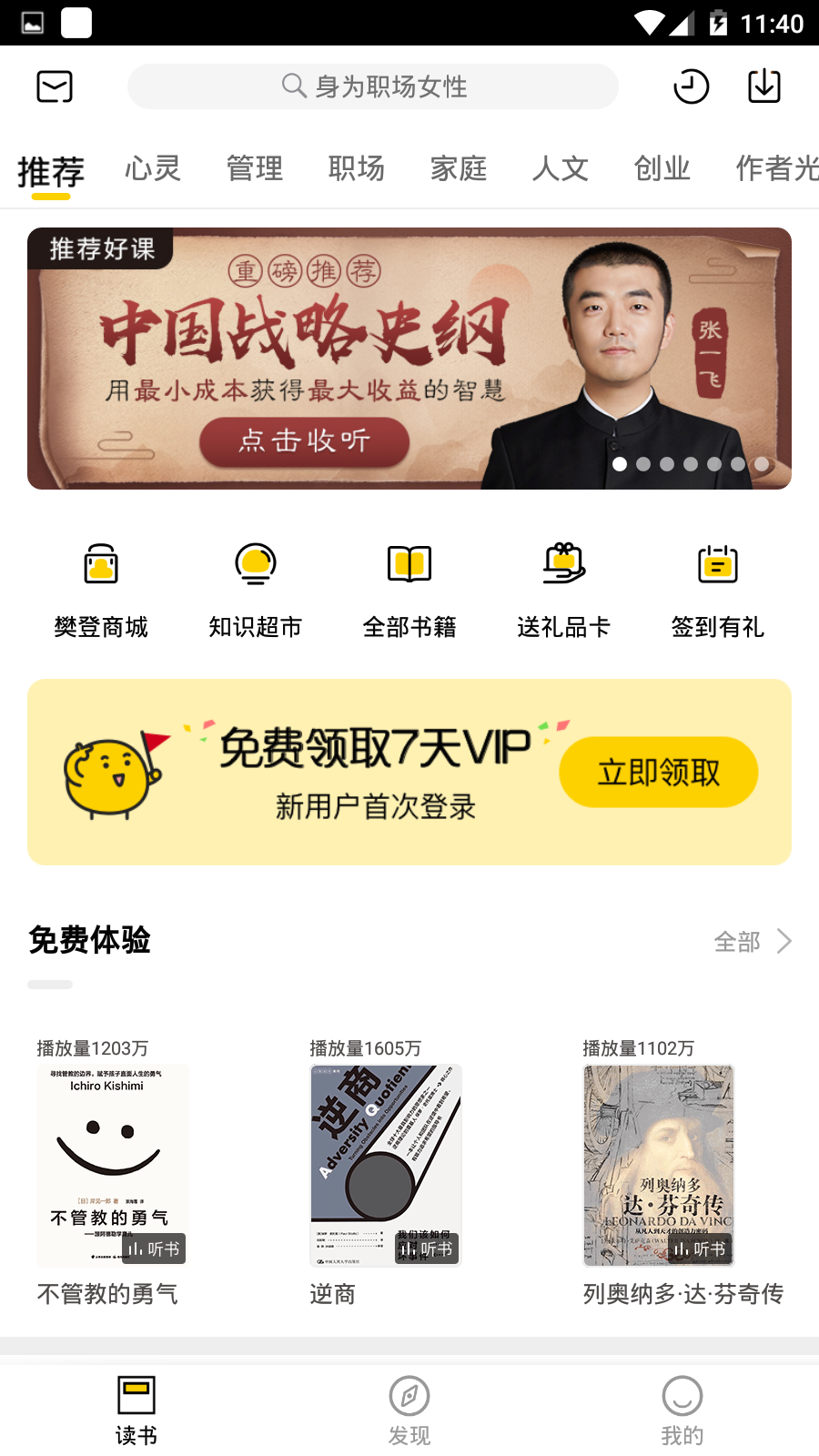Open the 樊登商城 mall icon
Screen dimensions: 819x1456
(100, 587)
